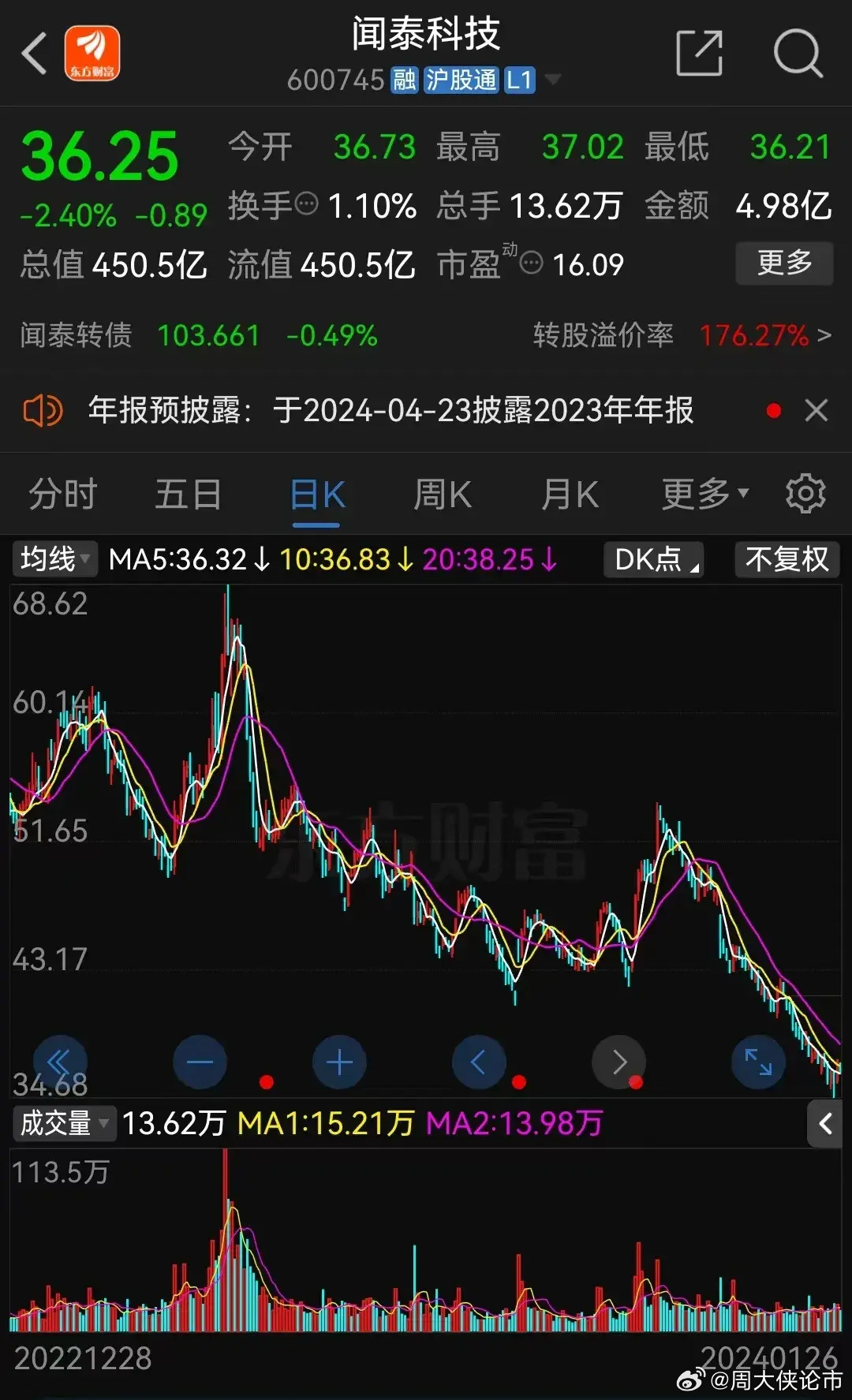
Task: Open the 均线 indicator dropdown
Action: coord(54,559)
